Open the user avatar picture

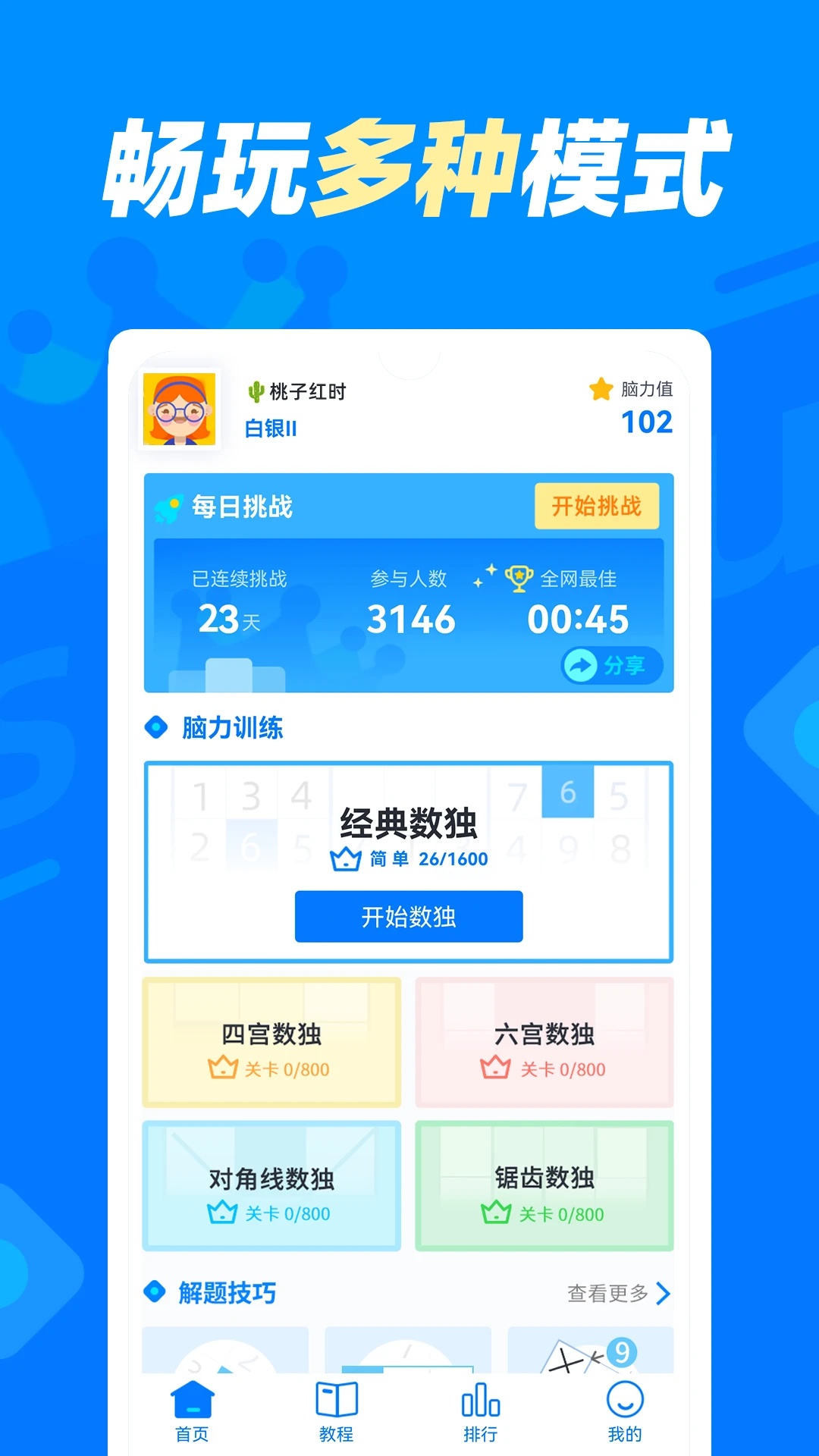point(178,409)
